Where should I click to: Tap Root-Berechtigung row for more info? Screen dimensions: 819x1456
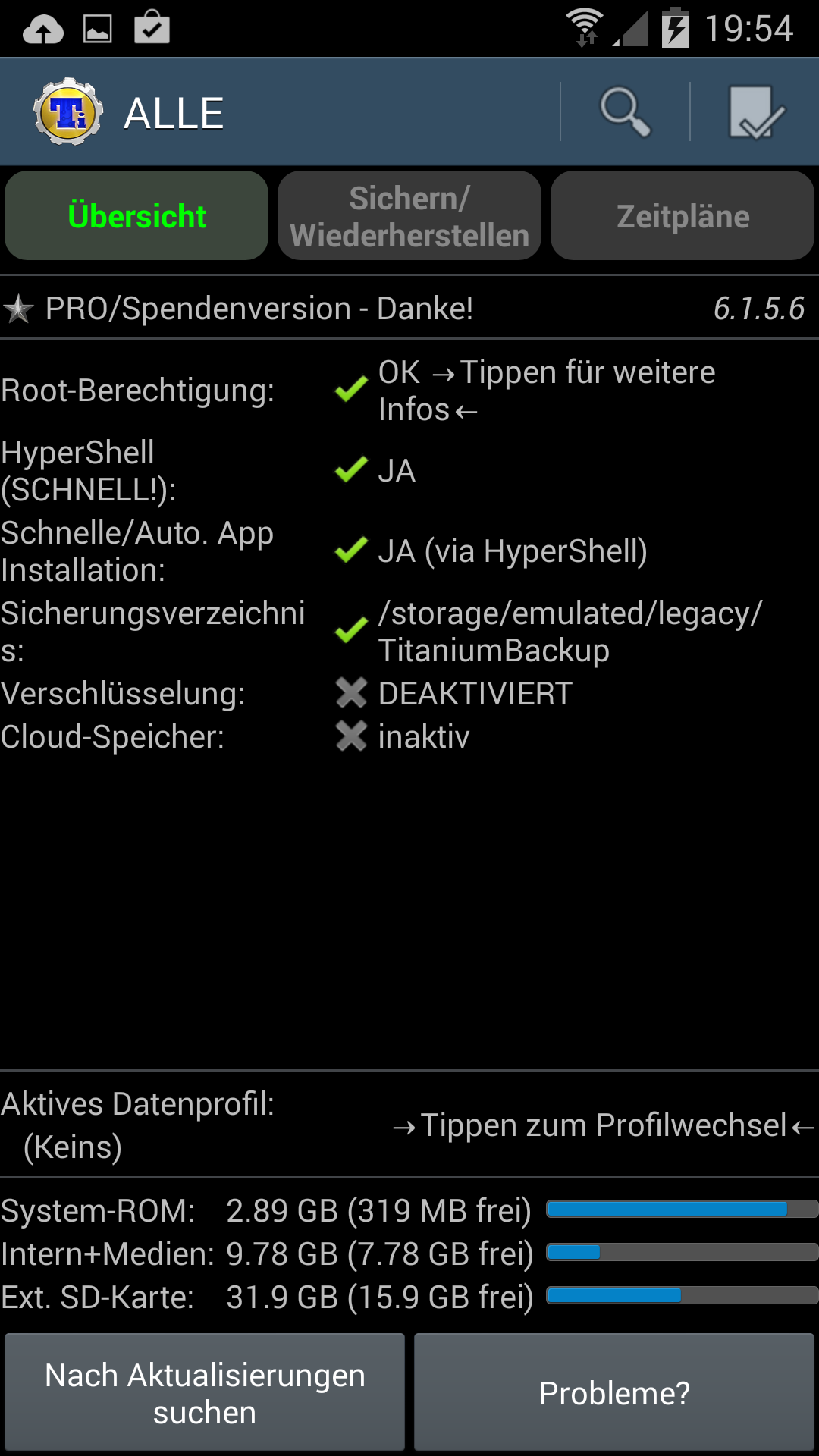tap(409, 391)
